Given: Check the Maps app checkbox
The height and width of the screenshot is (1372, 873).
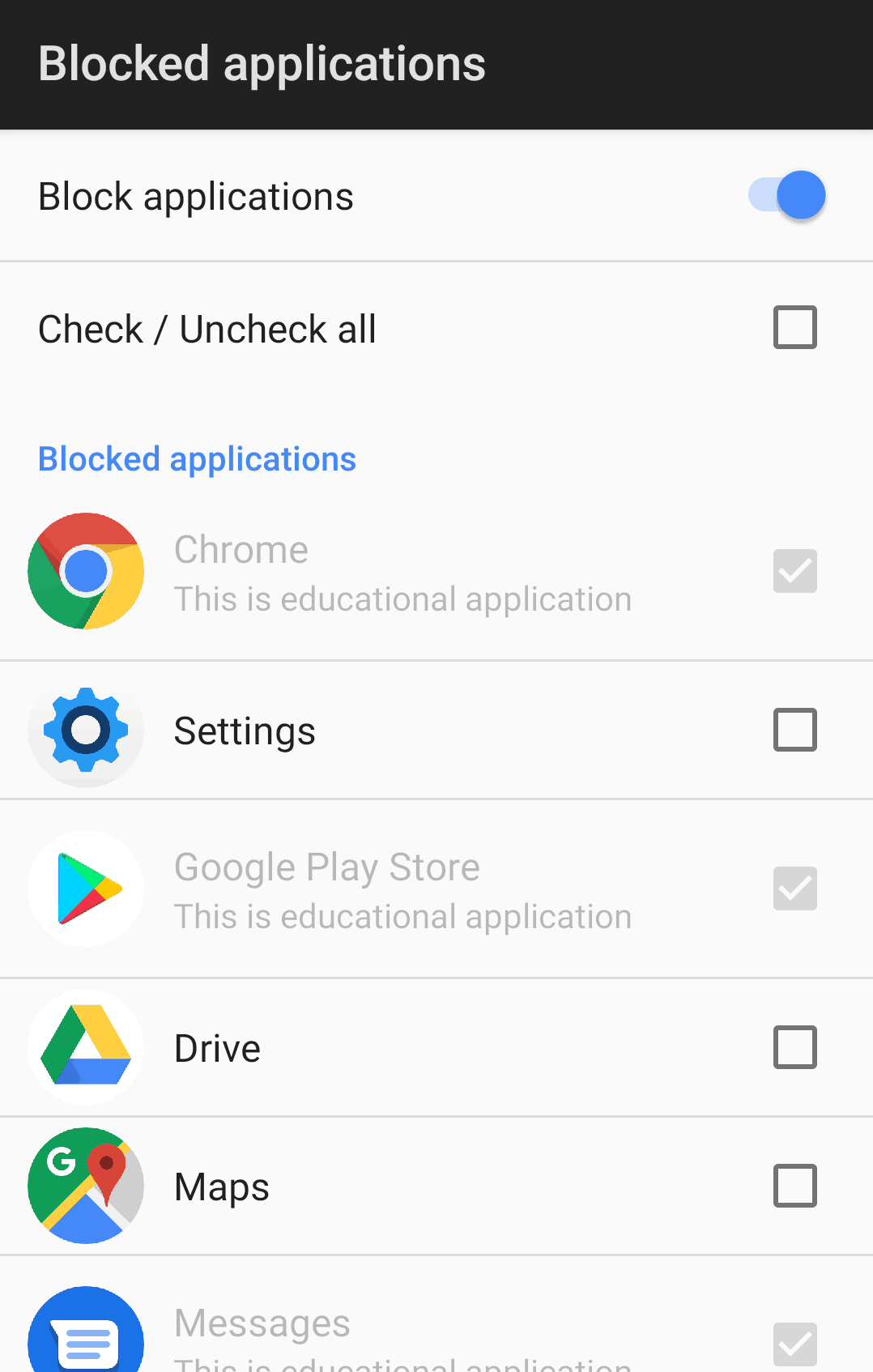Looking at the screenshot, I should 794,1187.
